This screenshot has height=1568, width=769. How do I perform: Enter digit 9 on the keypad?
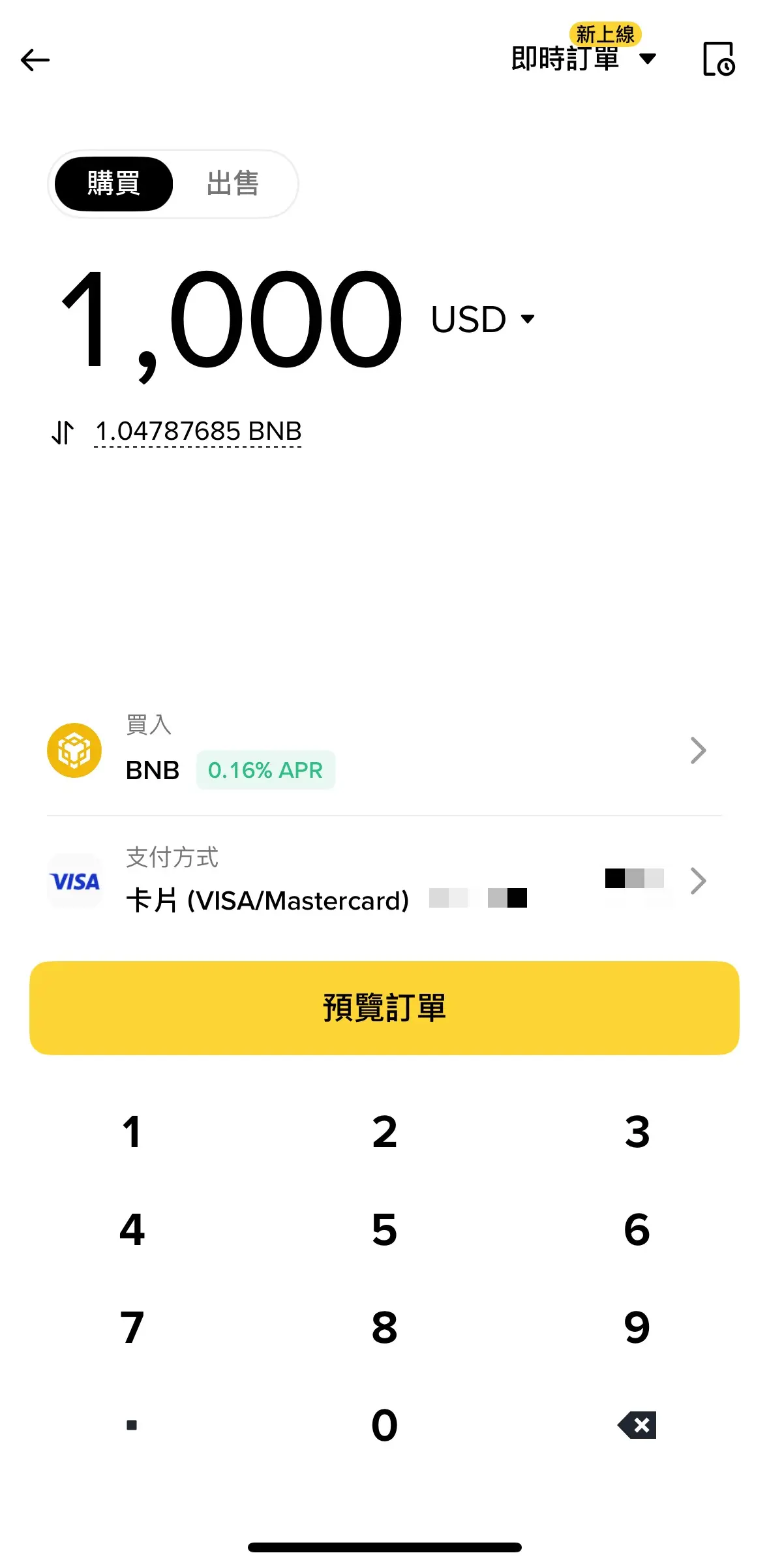637,1328
